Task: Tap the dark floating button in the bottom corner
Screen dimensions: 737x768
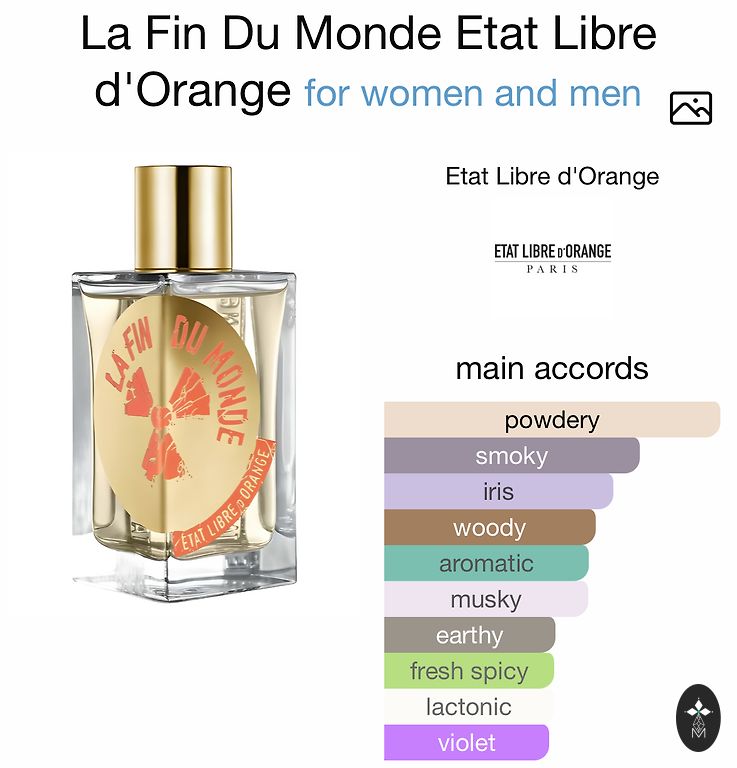Action: click(x=698, y=718)
